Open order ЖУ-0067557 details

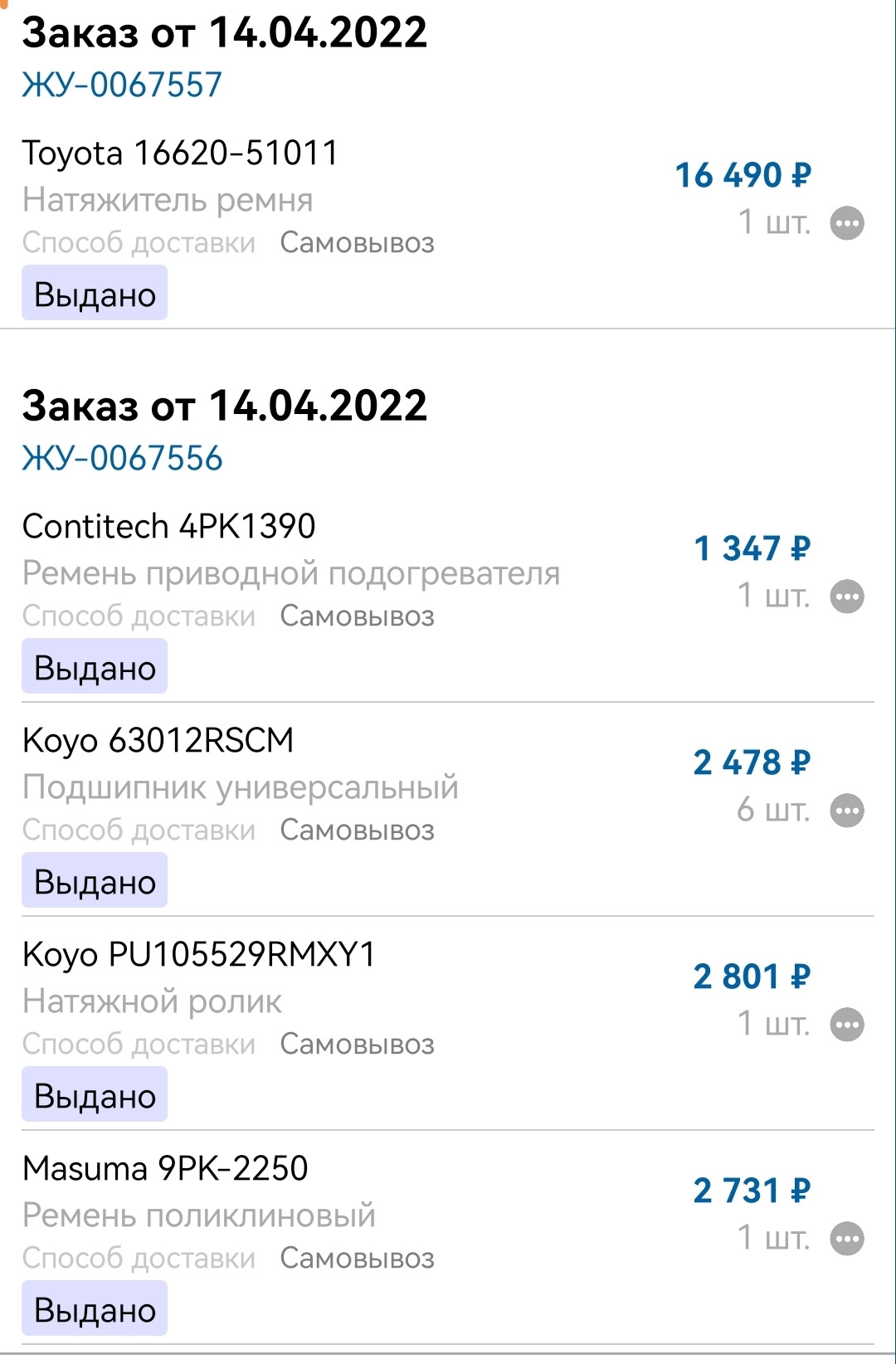point(121,84)
